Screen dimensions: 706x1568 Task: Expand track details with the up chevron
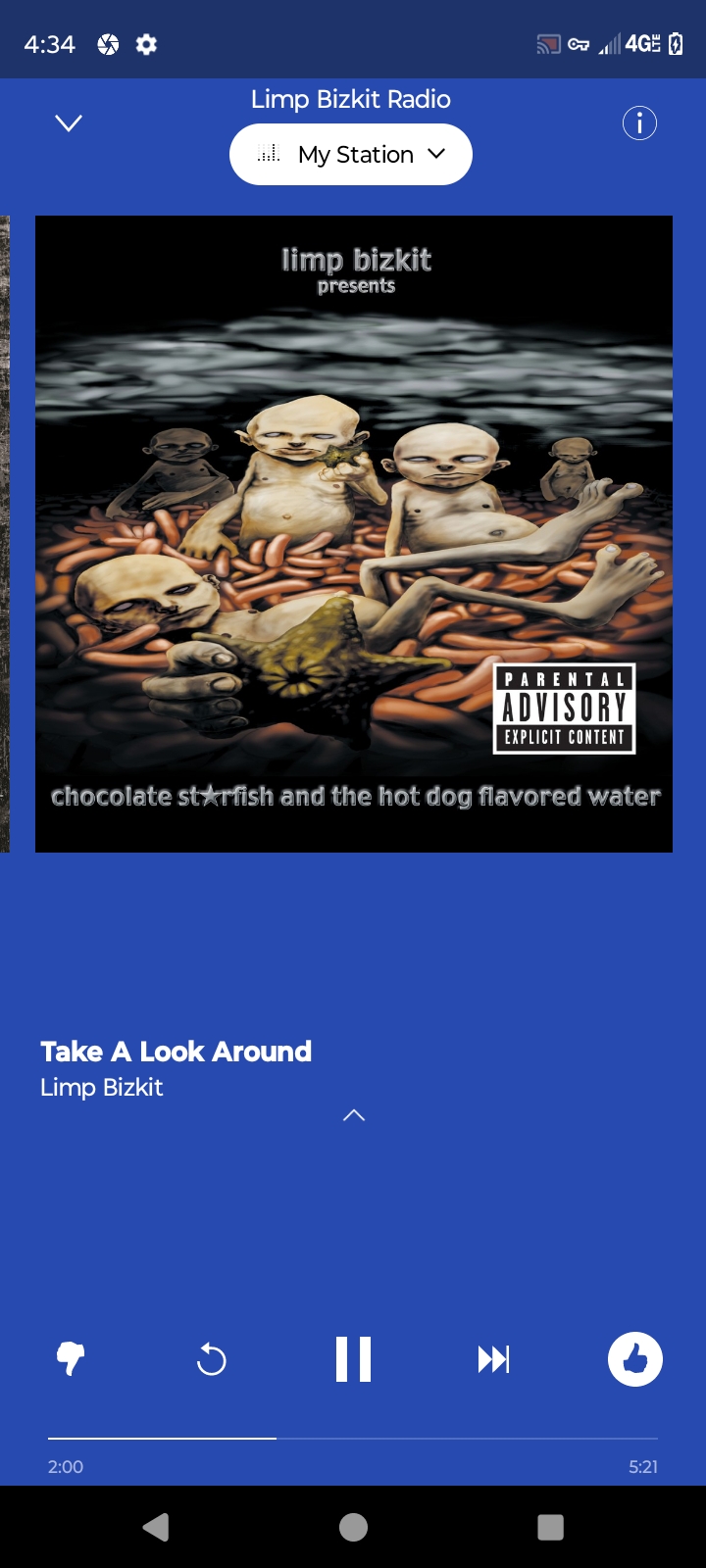pyautogui.click(x=354, y=1115)
